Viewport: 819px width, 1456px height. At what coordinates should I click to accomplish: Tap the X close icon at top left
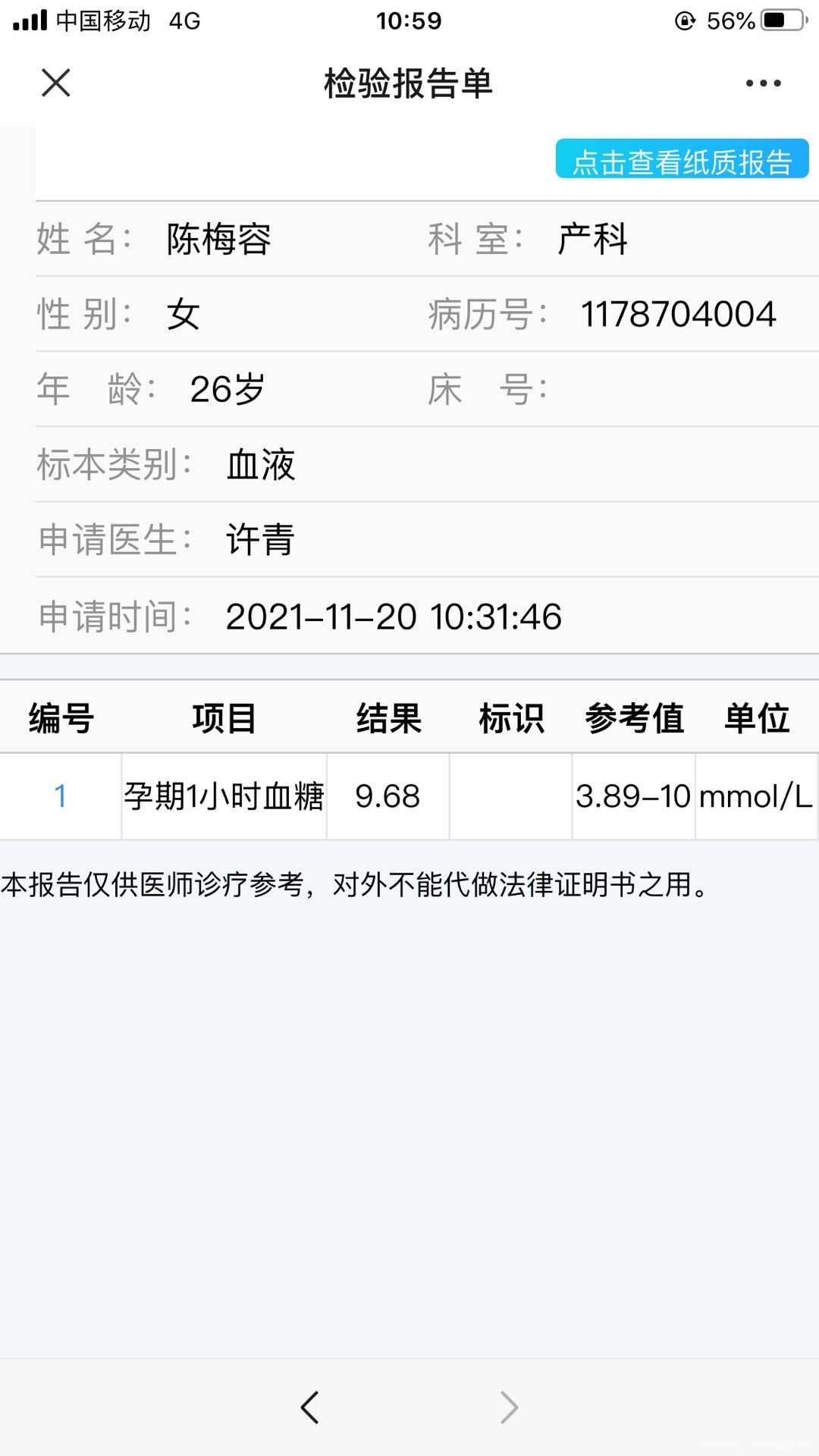tap(55, 83)
